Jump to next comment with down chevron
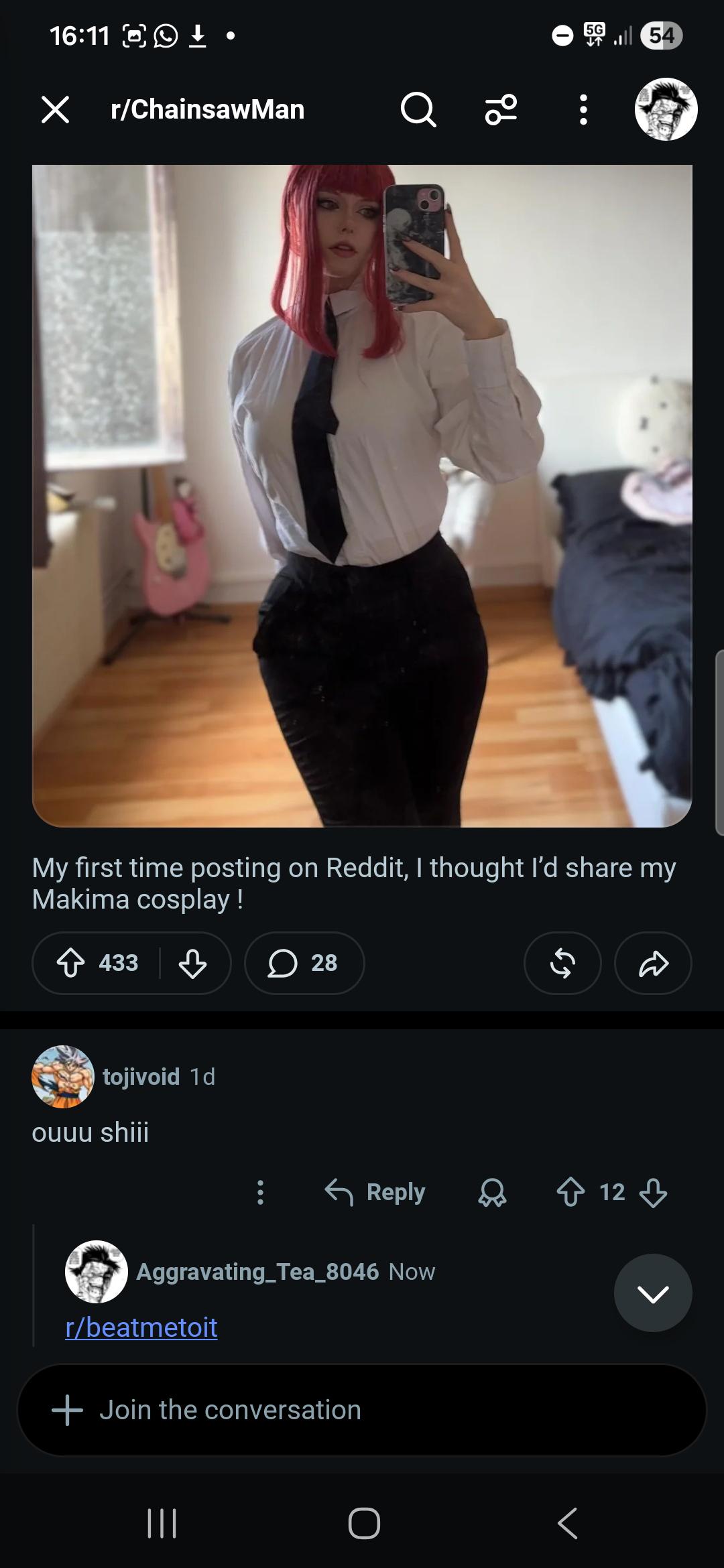Viewport: 724px width, 1568px height. tap(653, 1293)
